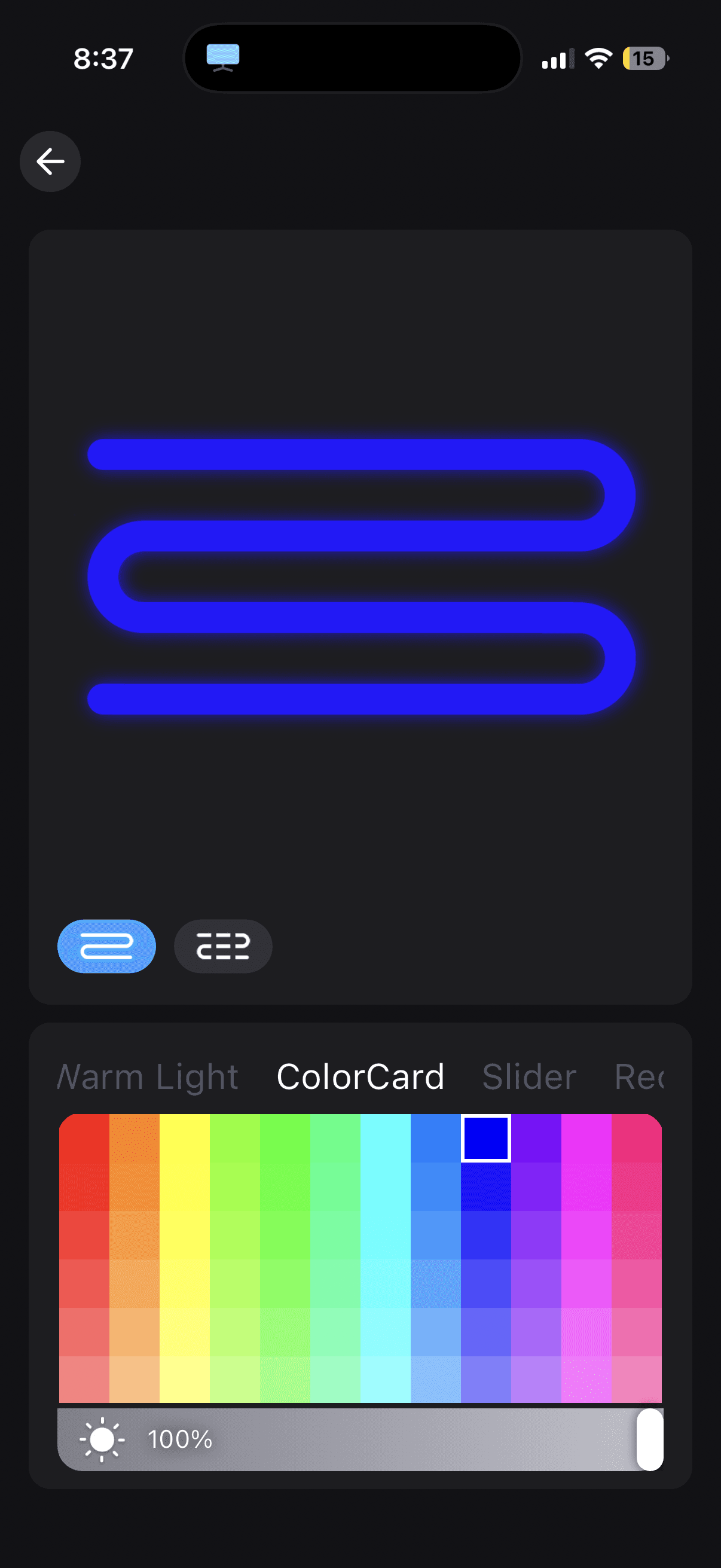The width and height of the screenshot is (721, 1568).
Task: Select the segmented strip layout icon
Action: coord(222,947)
